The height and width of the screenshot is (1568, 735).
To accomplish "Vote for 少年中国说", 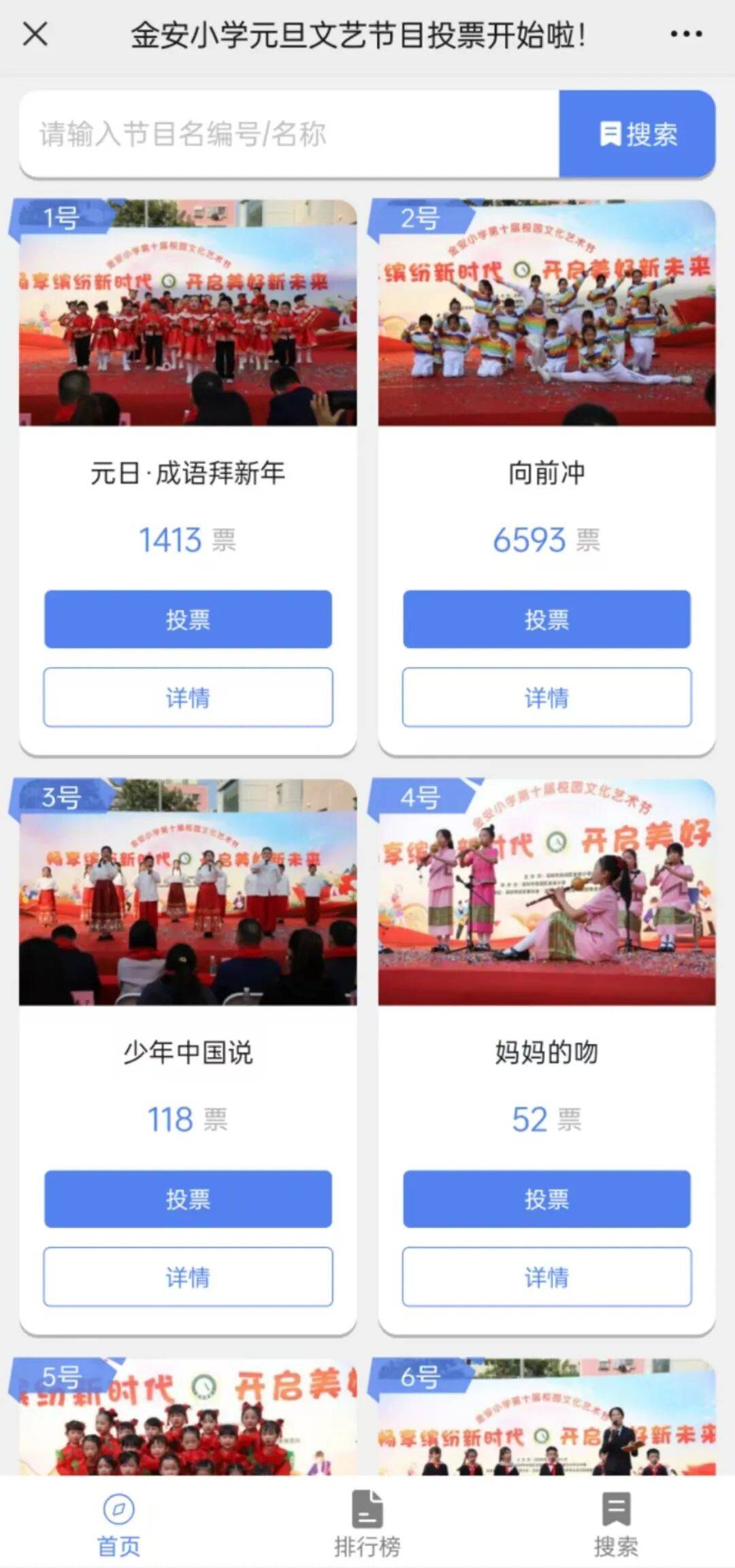I will [x=188, y=1199].
